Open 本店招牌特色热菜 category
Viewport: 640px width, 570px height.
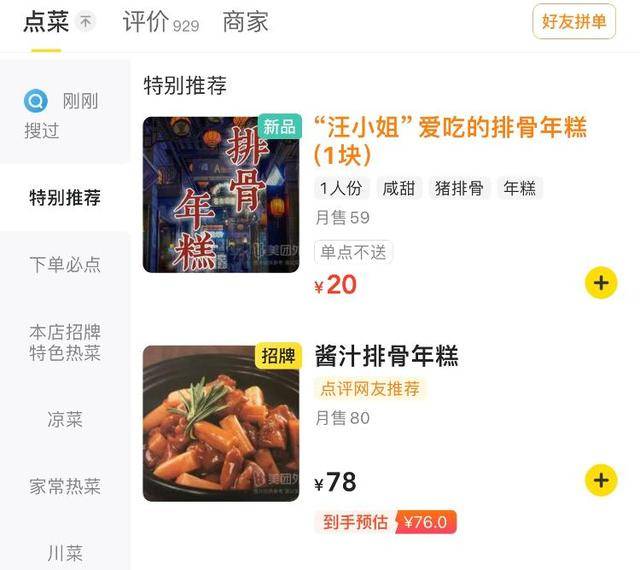click(x=65, y=342)
